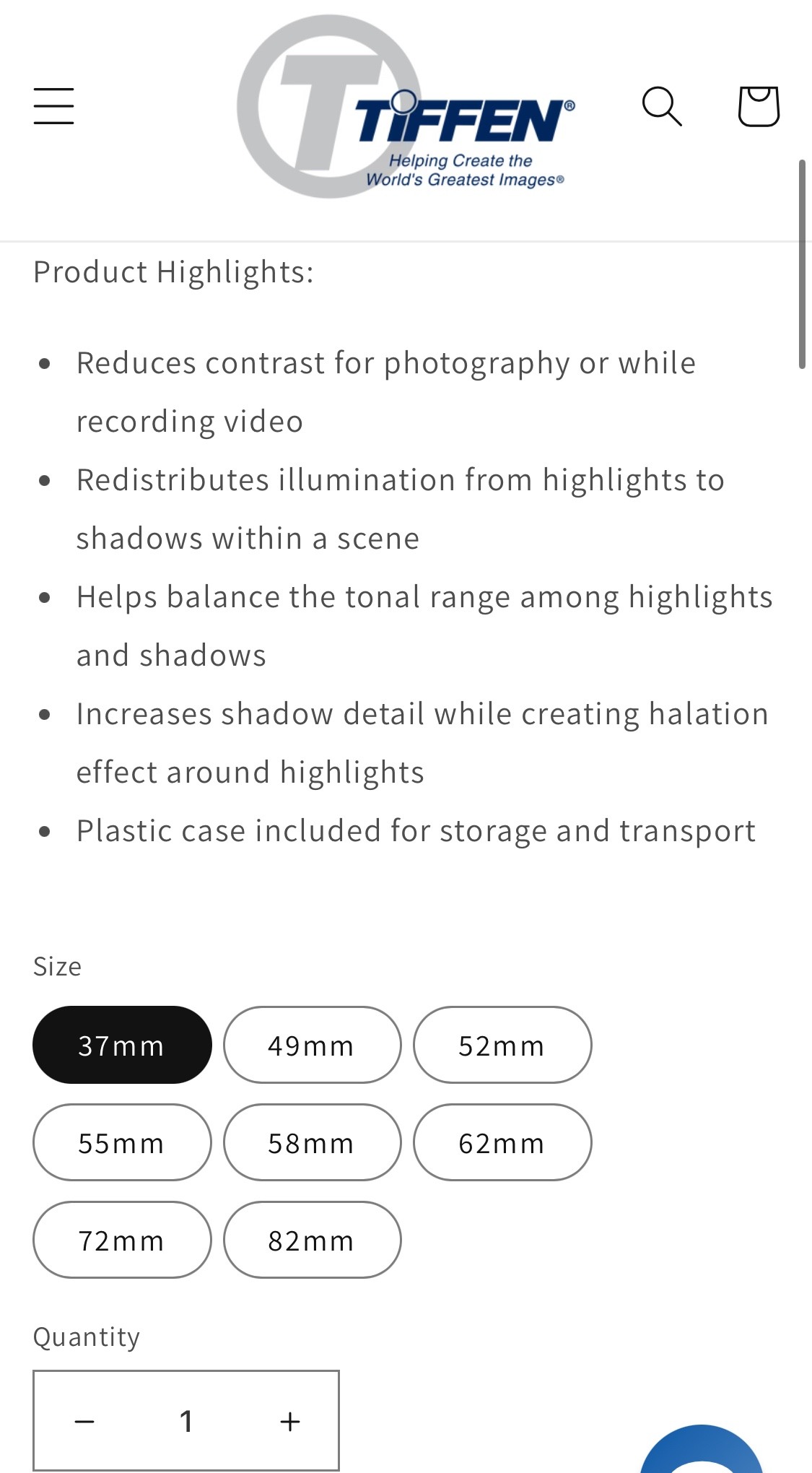Open the blue chat widget

pos(702,1453)
